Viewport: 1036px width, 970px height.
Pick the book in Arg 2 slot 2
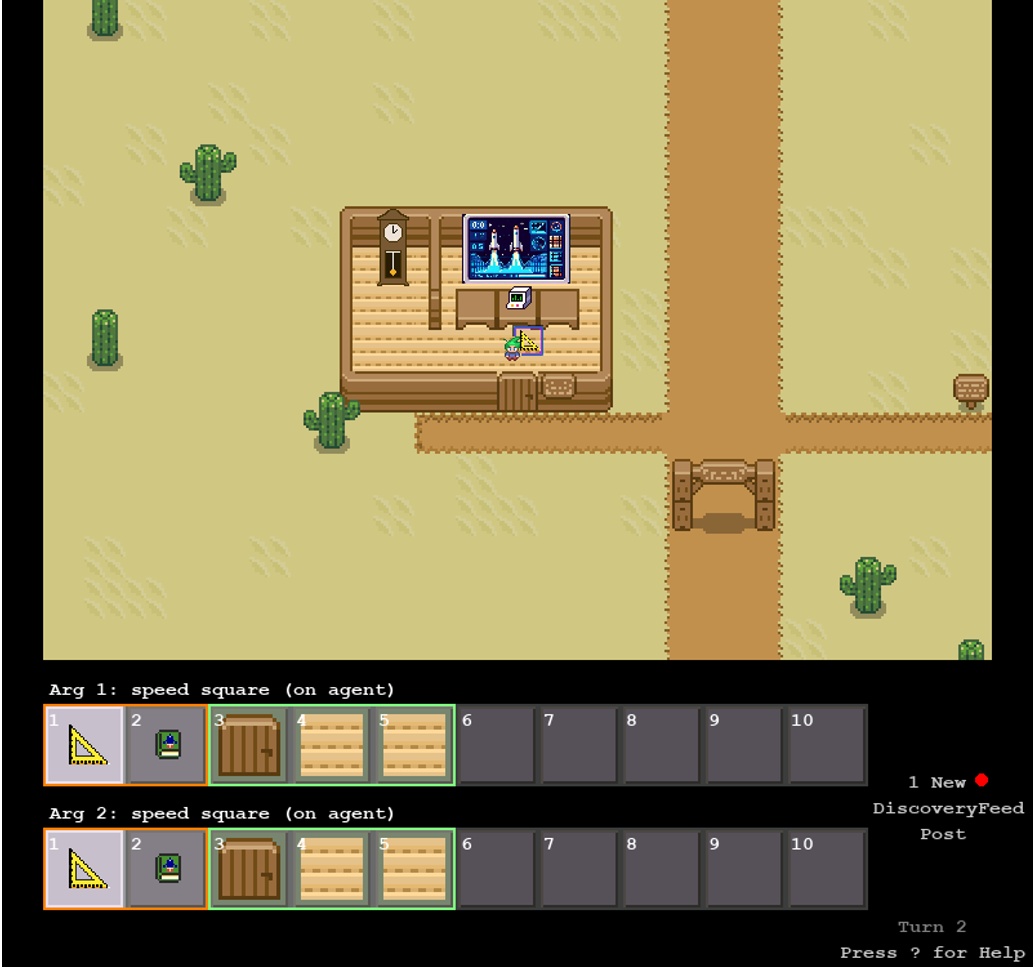pyautogui.click(x=167, y=869)
